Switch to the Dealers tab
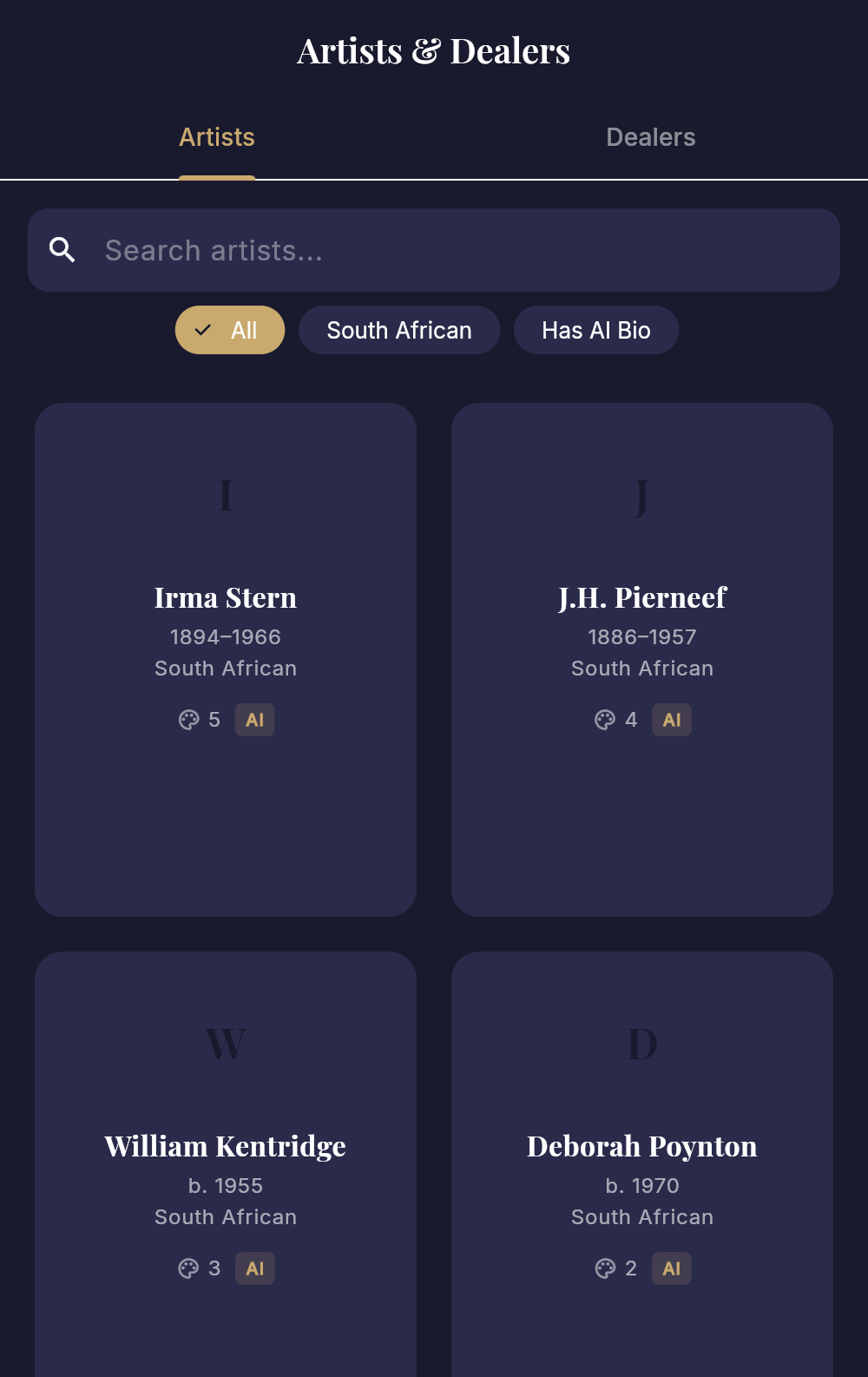 tap(650, 137)
